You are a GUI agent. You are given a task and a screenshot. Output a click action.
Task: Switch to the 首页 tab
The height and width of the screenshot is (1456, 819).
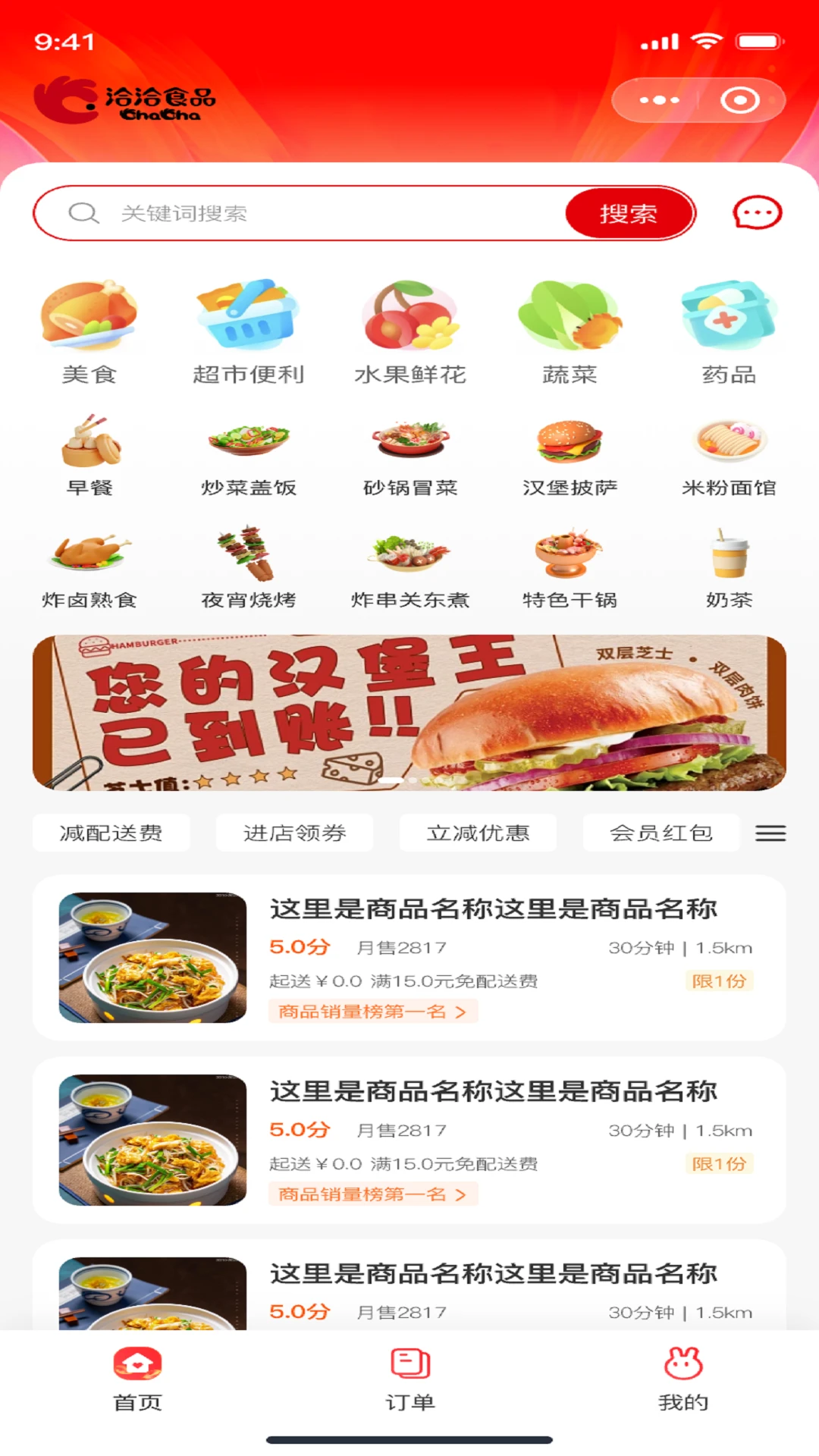point(137,1379)
